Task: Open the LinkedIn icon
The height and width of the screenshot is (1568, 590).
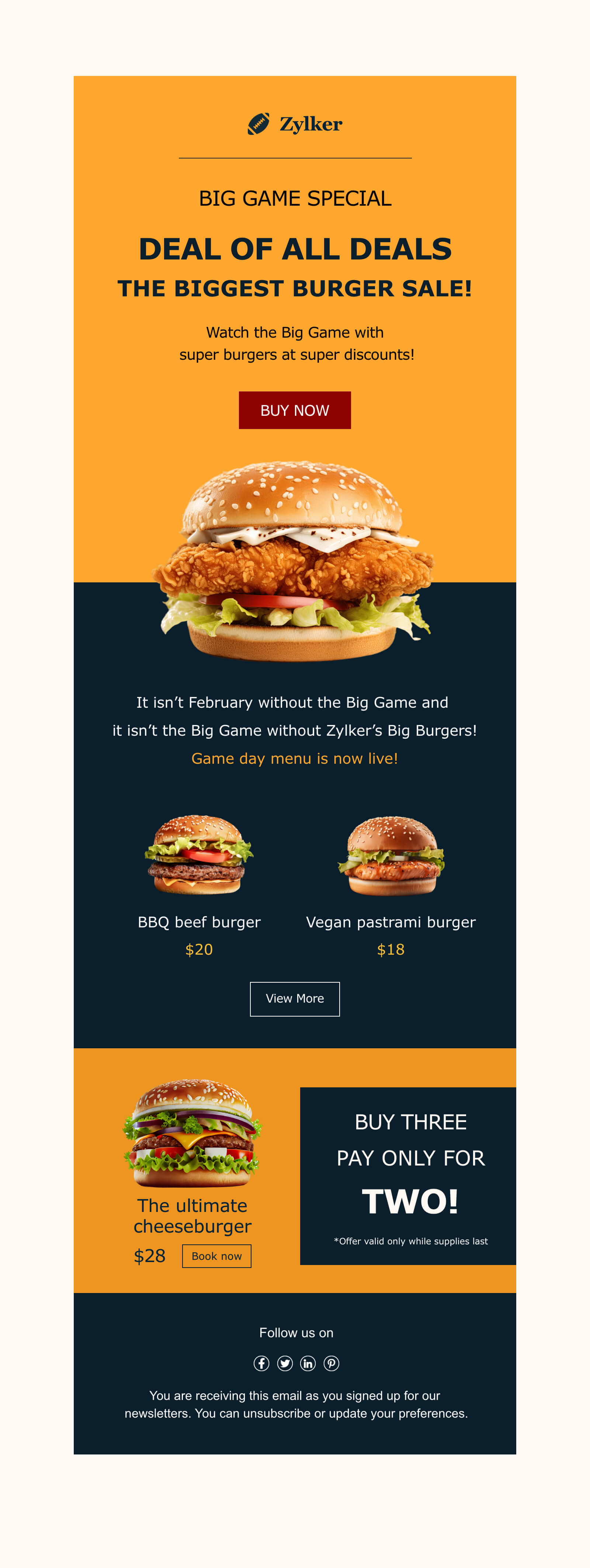Action: [x=308, y=1363]
